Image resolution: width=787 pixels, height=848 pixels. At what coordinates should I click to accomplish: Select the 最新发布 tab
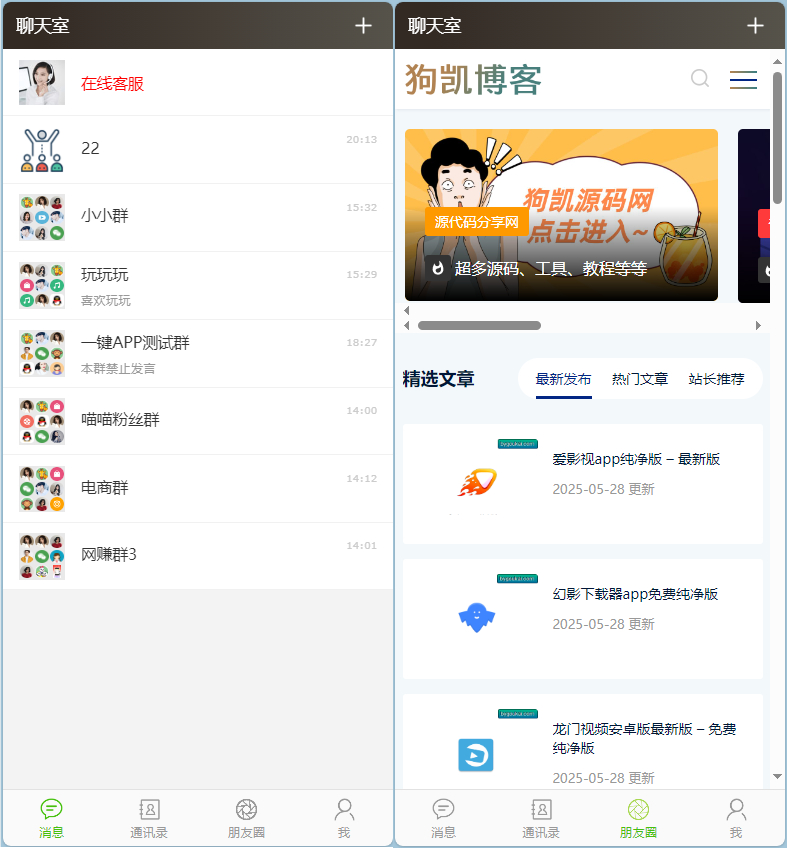pyautogui.click(x=563, y=379)
